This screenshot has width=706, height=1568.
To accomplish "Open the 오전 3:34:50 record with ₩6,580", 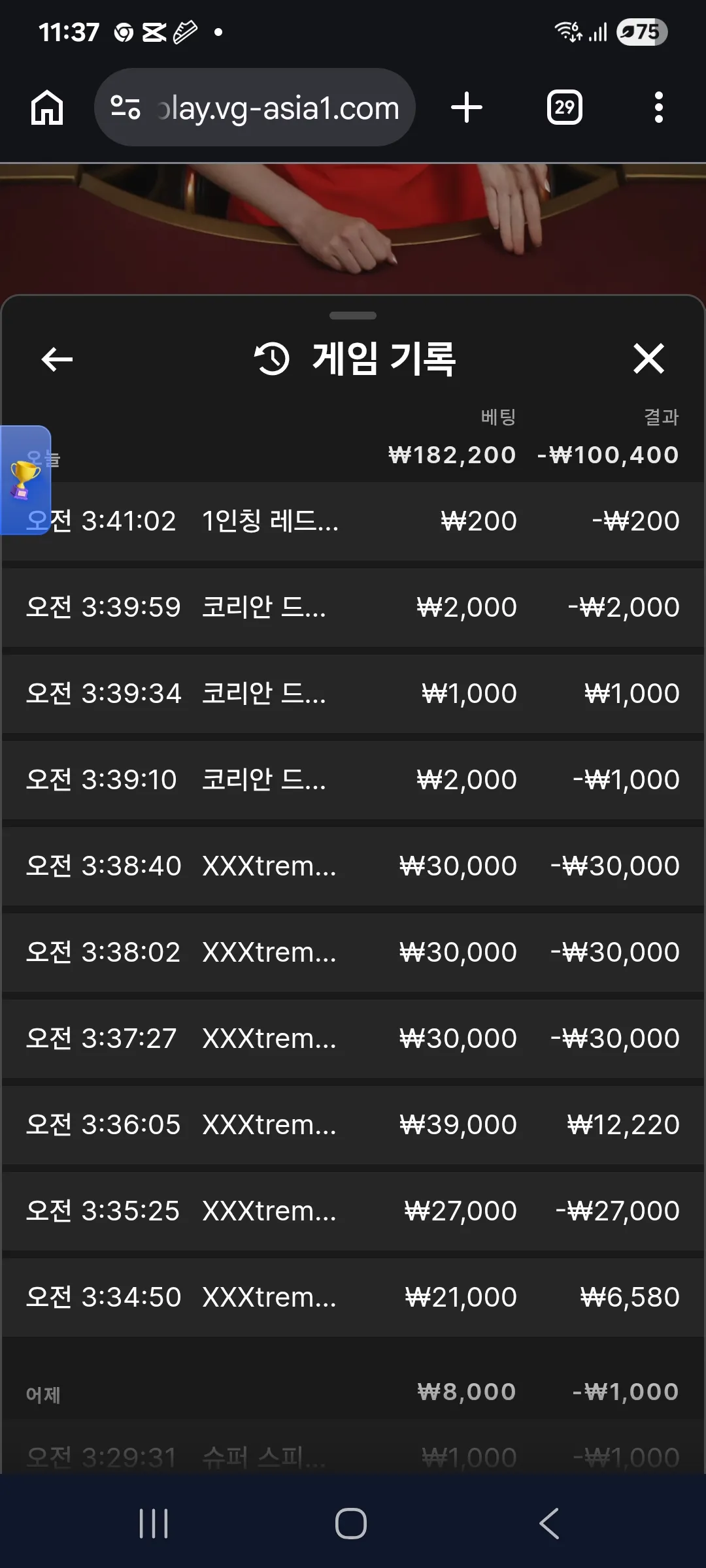I will coord(353,1298).
